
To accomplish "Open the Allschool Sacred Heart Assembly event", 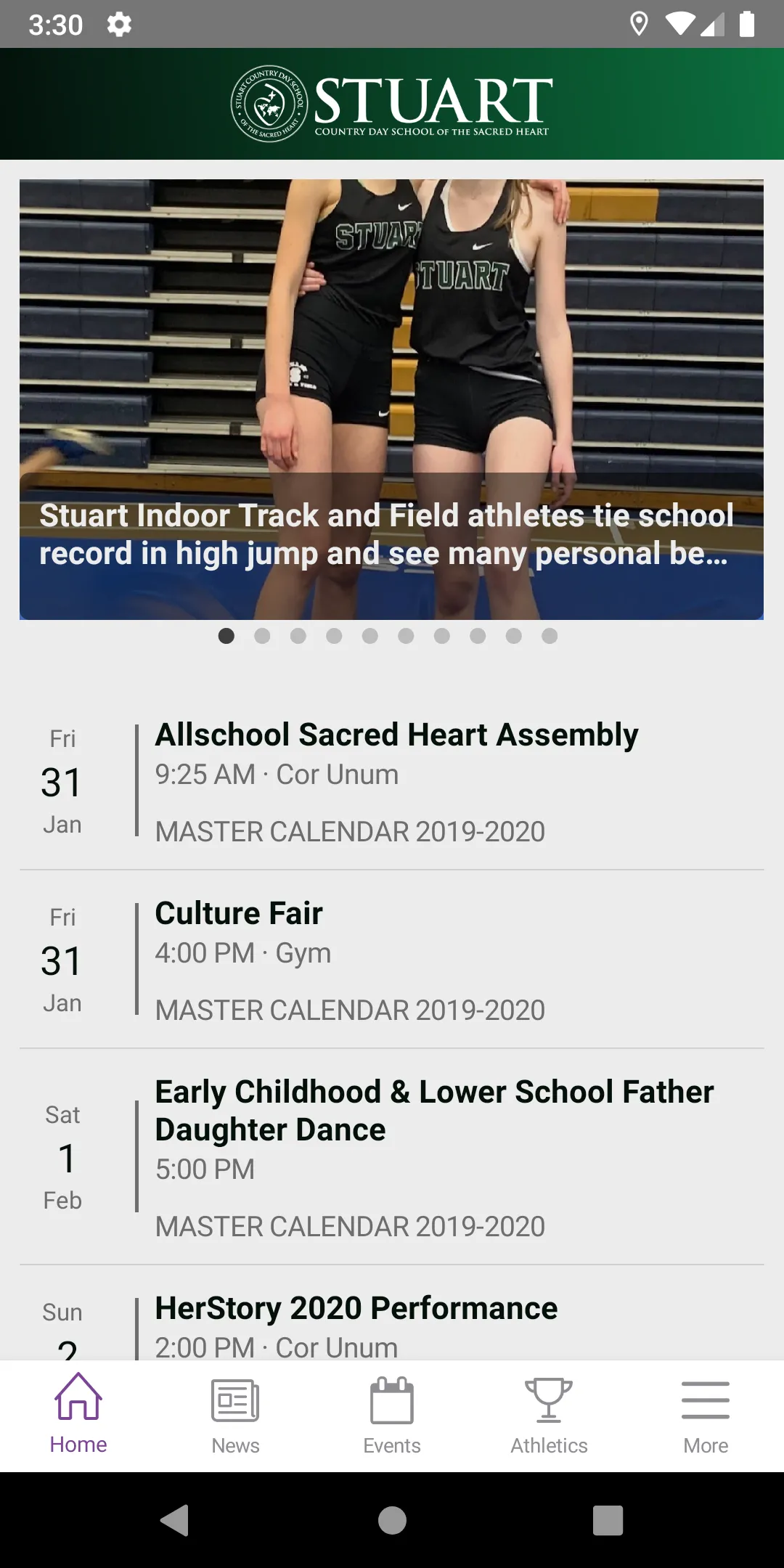I will click(392, 781).
